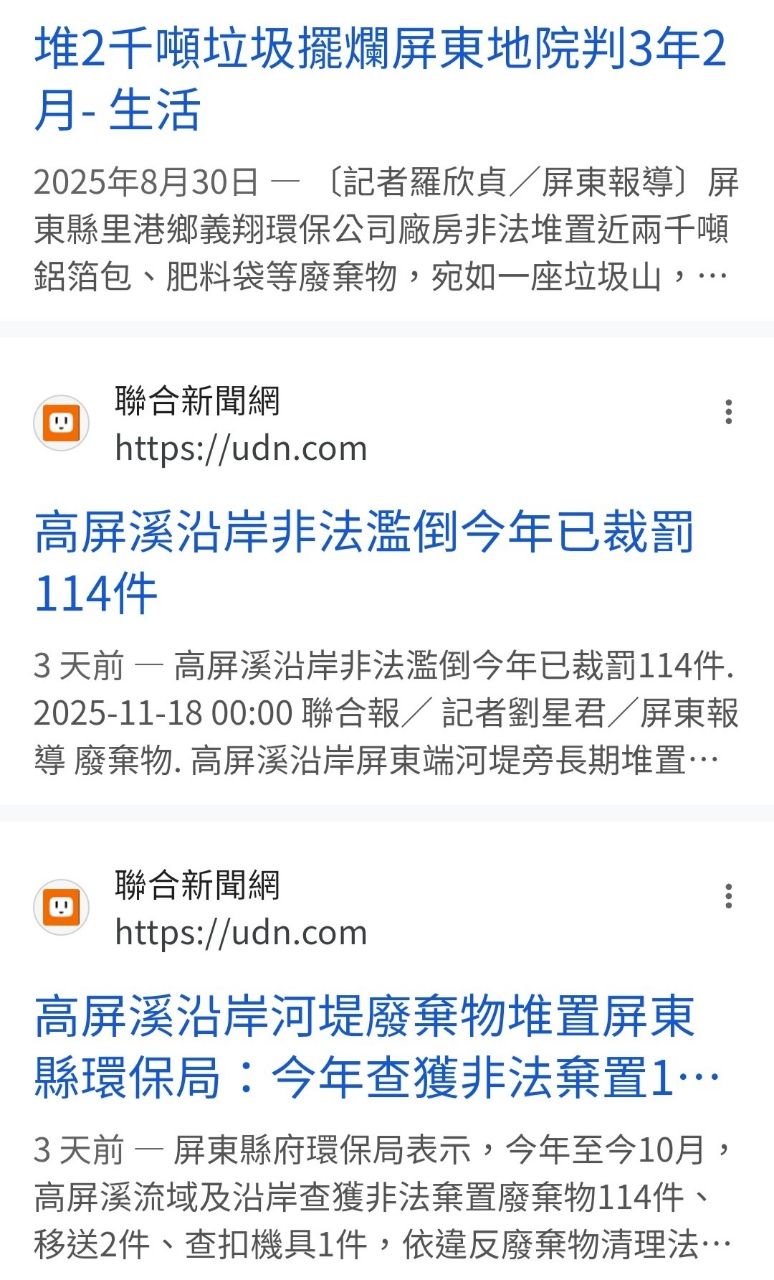Open overflow menu for 高屏溪沿岸河堤廢棄物堆置 result
Screen dimensions: 774x1280
pyautogui.click(x=729, y=896)
